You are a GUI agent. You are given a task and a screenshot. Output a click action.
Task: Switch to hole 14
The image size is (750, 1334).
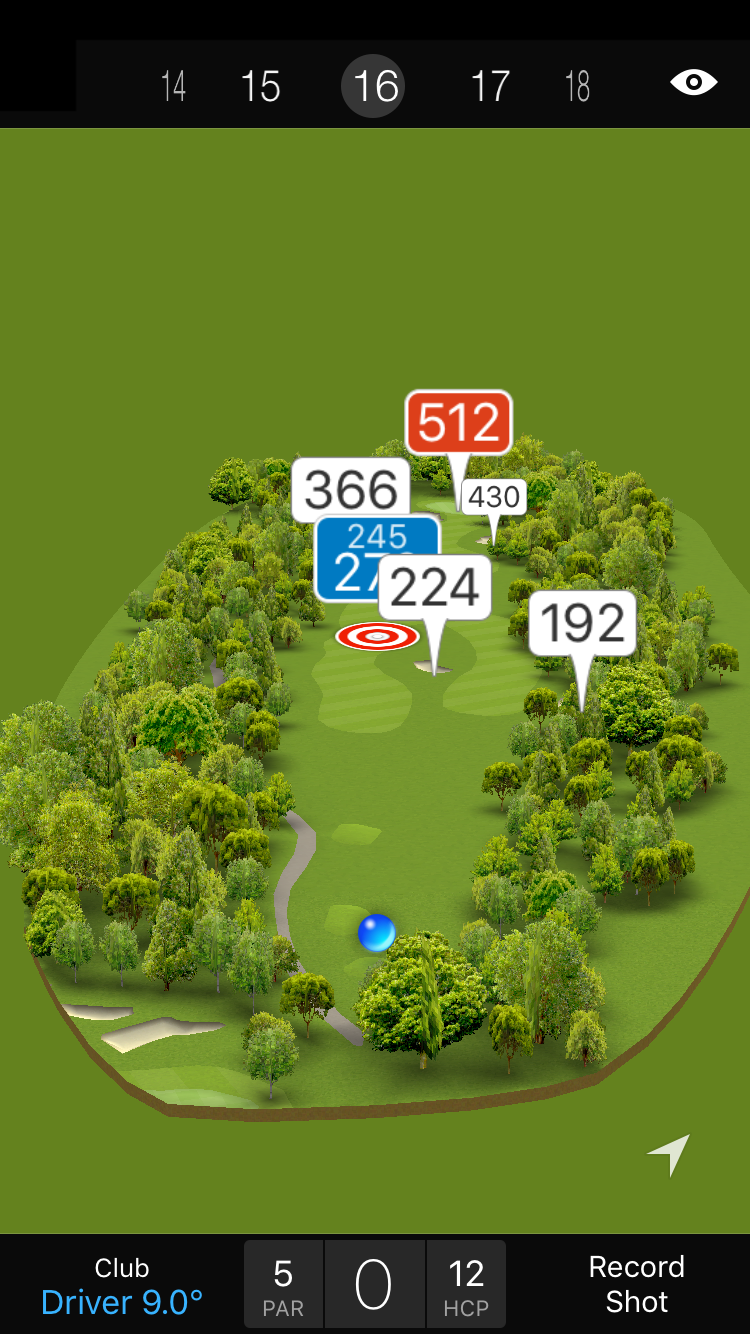pos(173,86)
